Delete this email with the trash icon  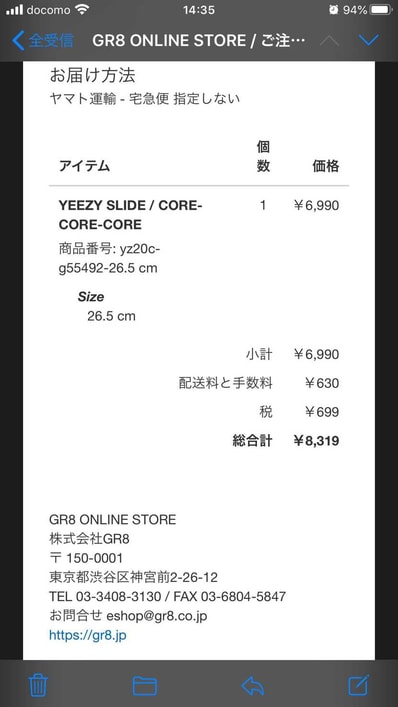click(38, 685)
